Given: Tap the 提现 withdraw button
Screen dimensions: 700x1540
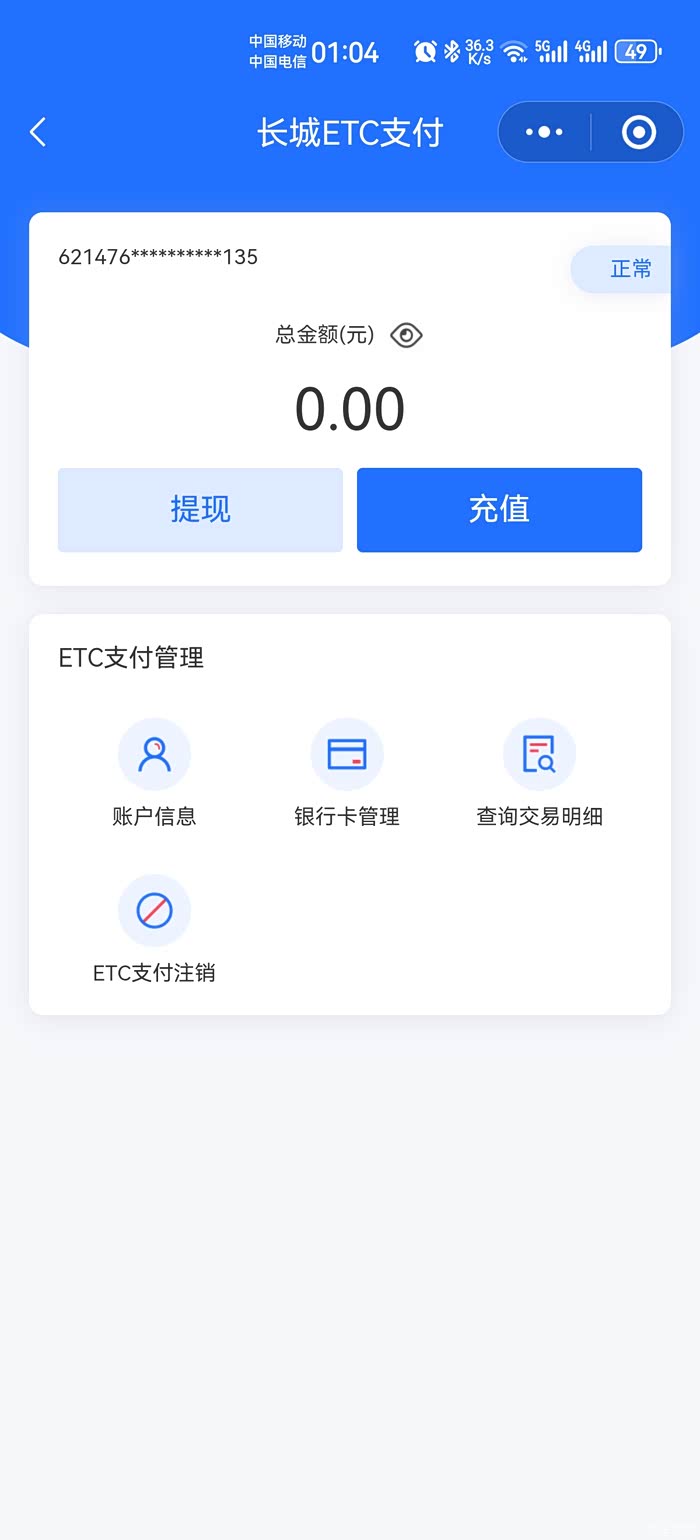Looking at the screenshot, I should point(200,510).
